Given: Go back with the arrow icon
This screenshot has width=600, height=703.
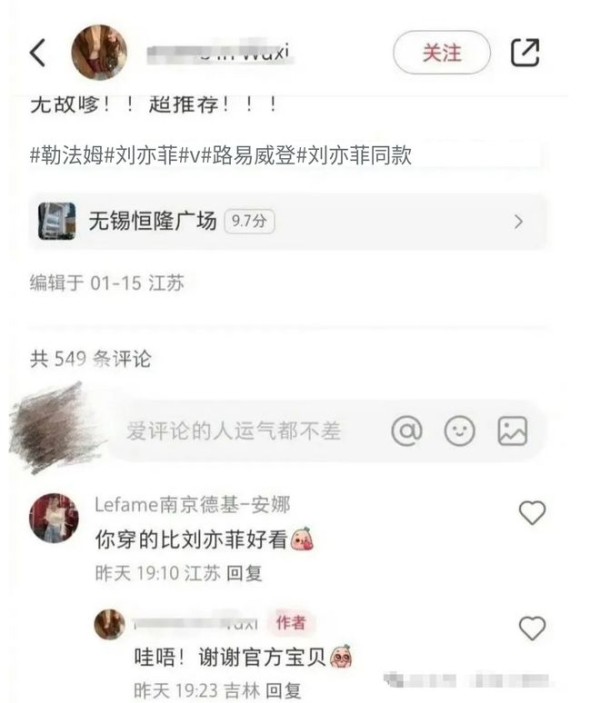Looking at the screenshot, I should (x=38, y=53).
